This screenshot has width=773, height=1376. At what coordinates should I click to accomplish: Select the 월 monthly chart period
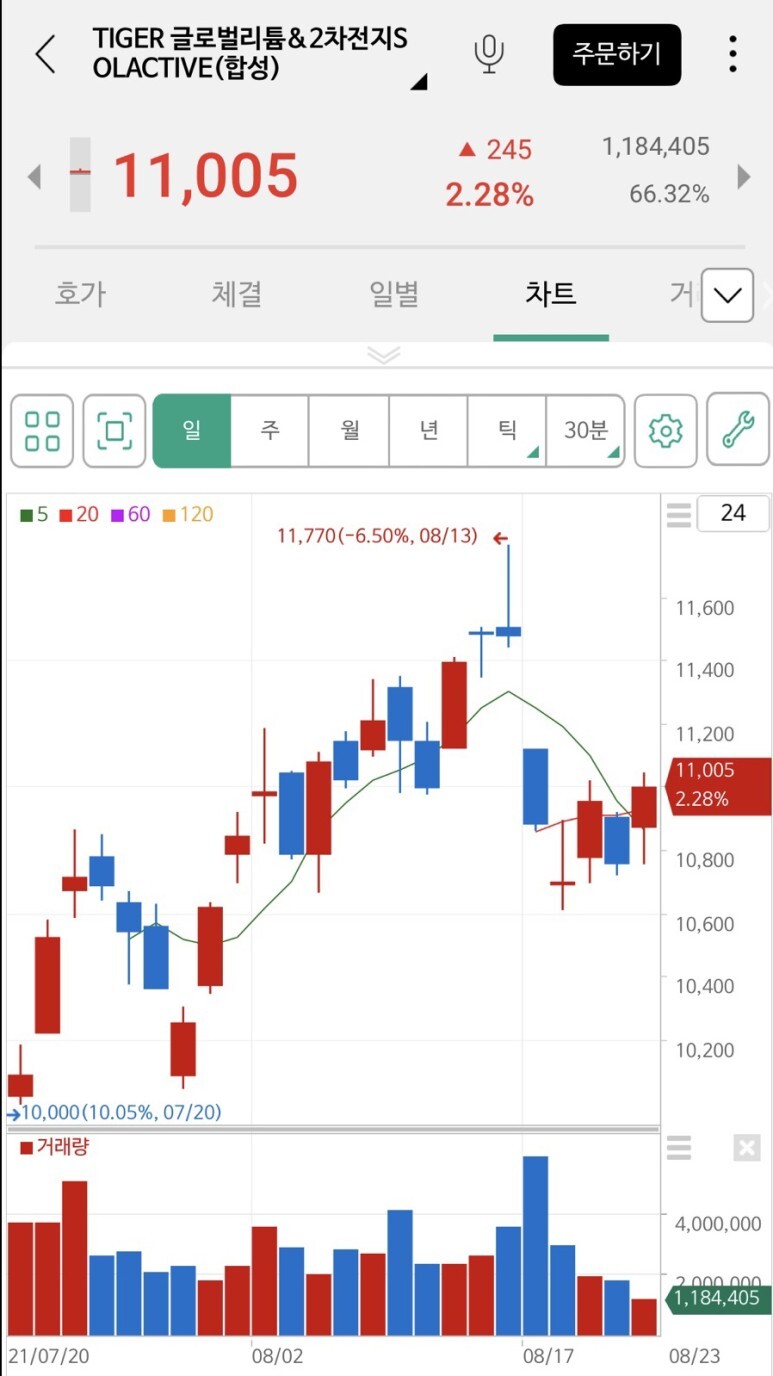tap(349, 431)
